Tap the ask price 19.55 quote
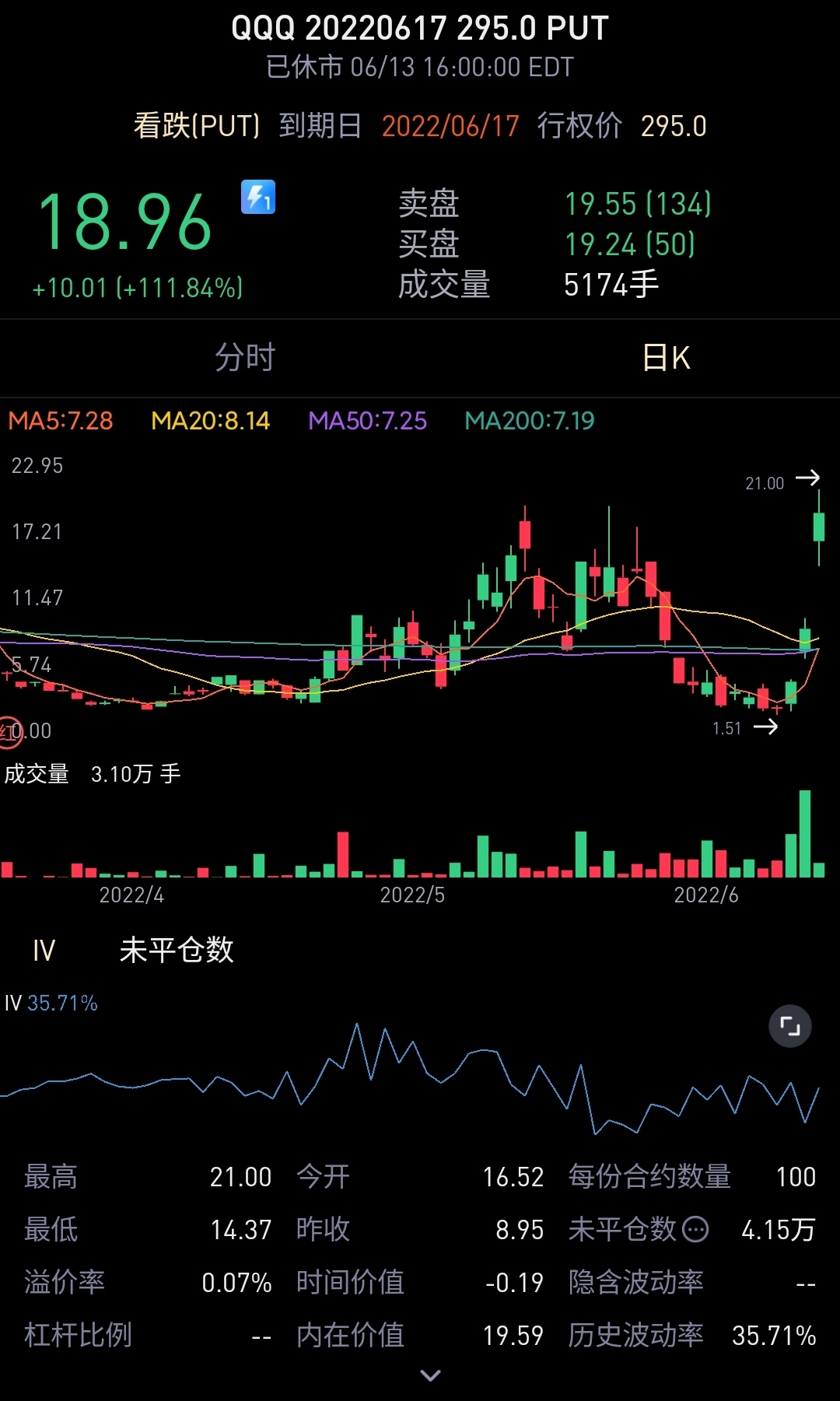 tap(639, 205)
